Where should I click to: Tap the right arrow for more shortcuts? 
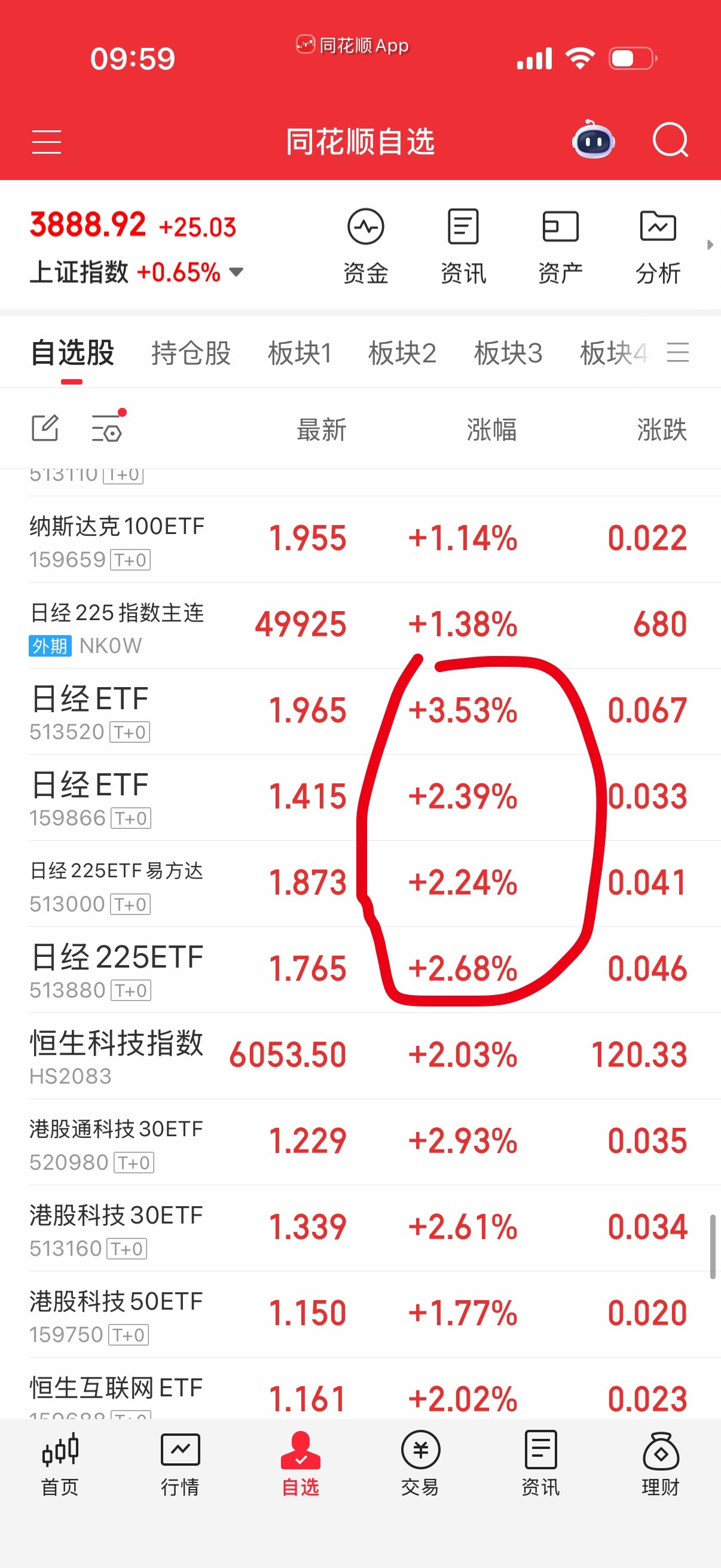coord(711,245)
